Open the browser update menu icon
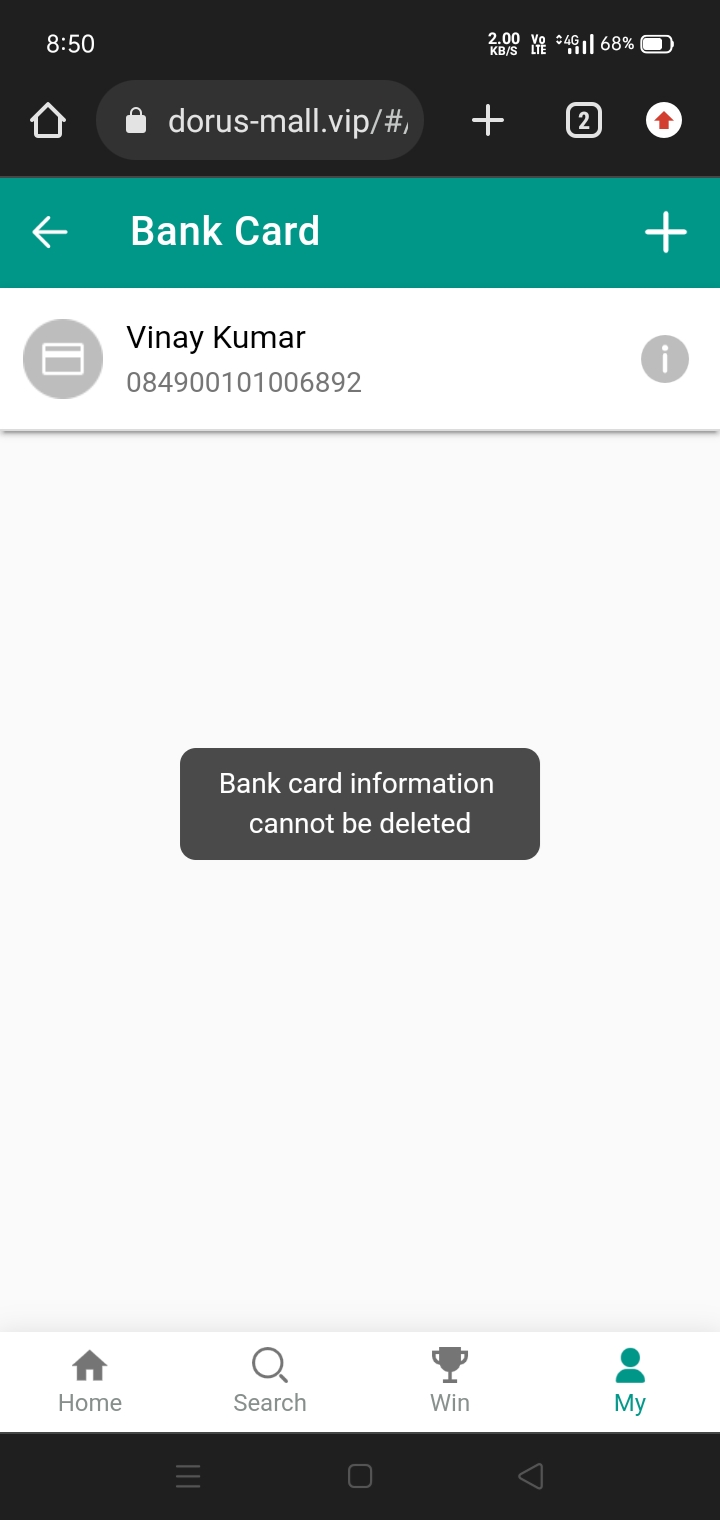Viewport: 720px width, 1520px height. click(x=664, y=121)
